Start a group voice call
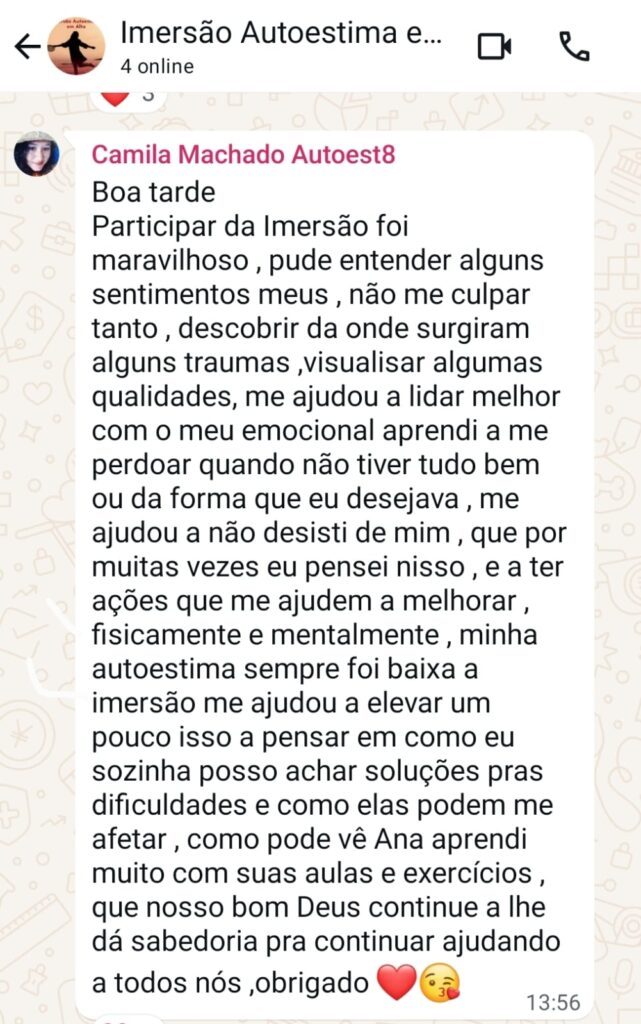This screenshot has width=641, height=1024. coord(574,47)
